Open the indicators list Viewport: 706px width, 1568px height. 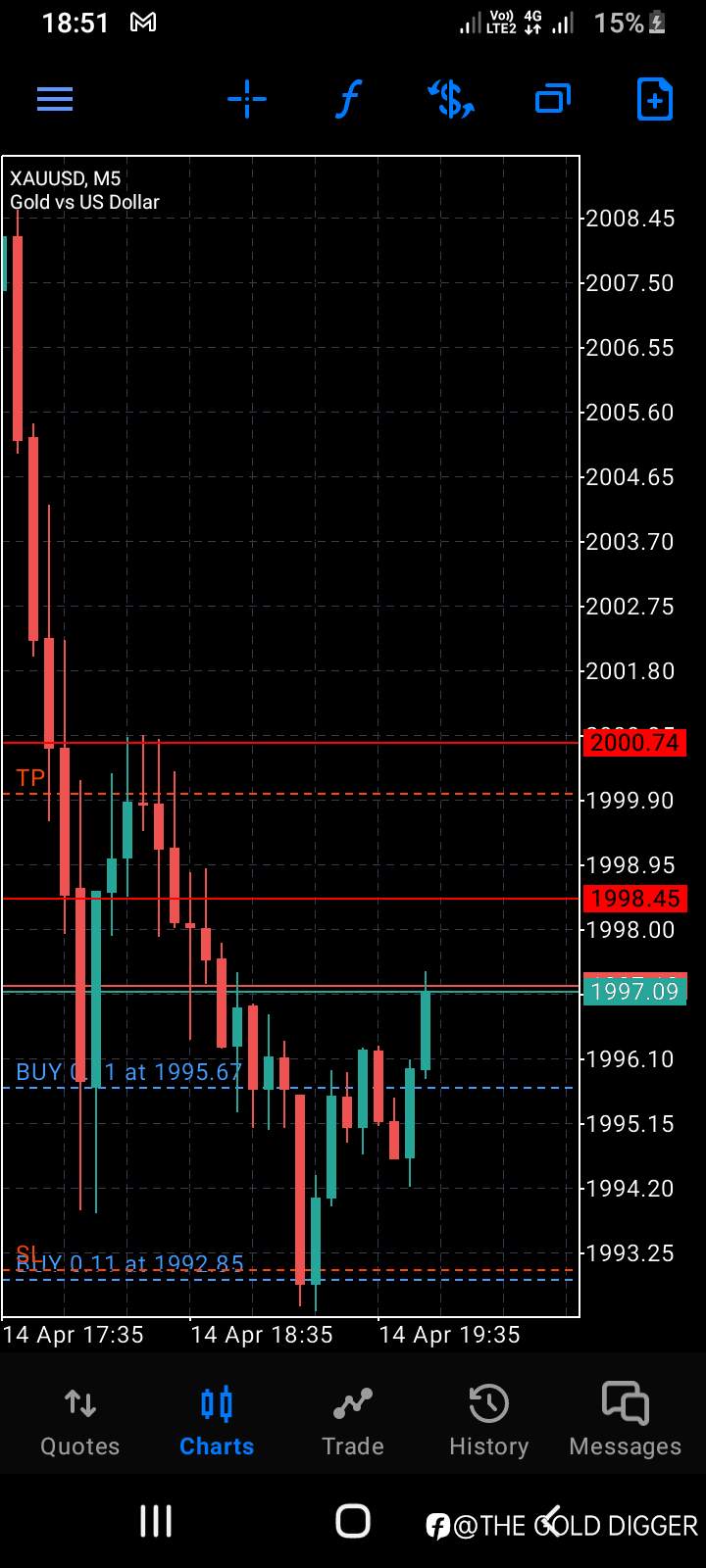(x=348, y=99)
